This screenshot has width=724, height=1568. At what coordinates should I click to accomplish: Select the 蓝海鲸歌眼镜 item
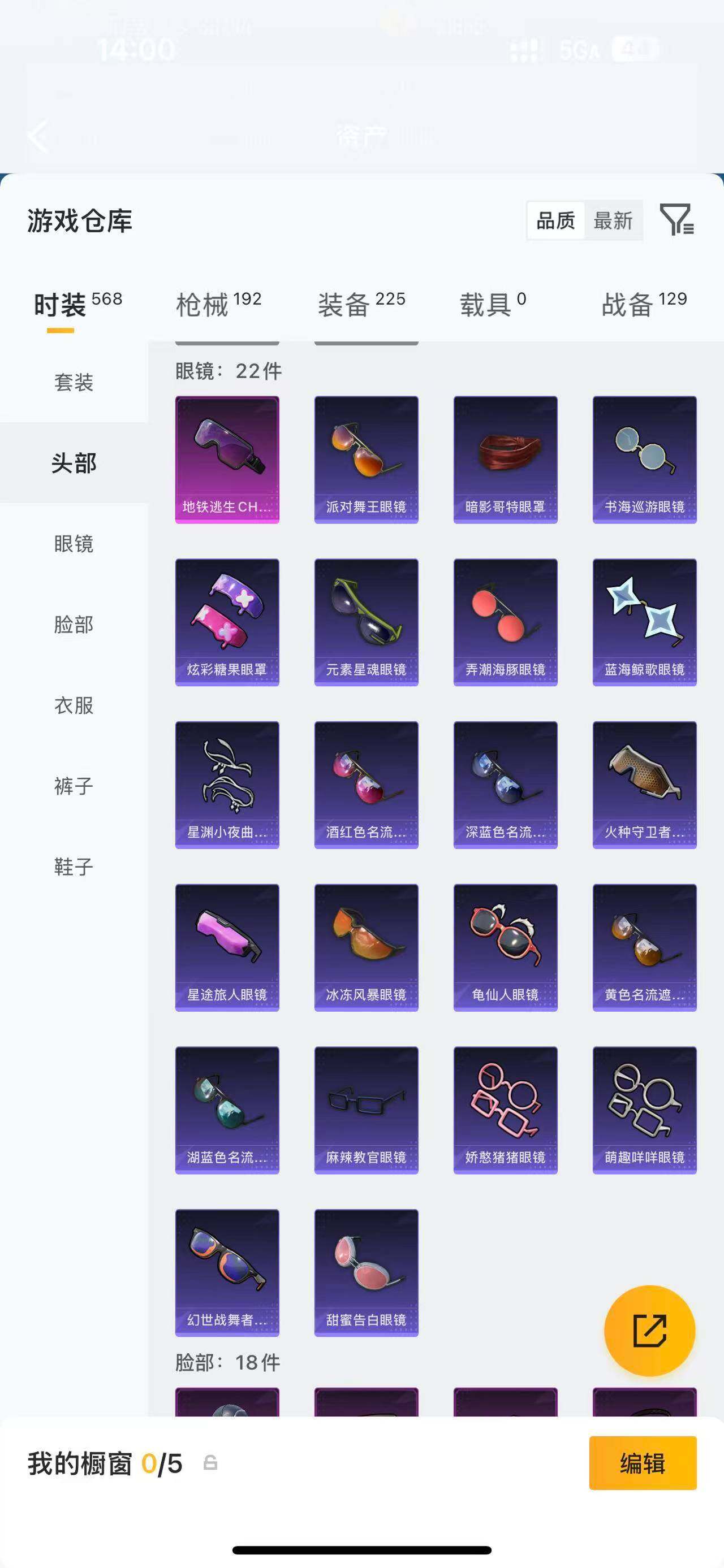644,621
